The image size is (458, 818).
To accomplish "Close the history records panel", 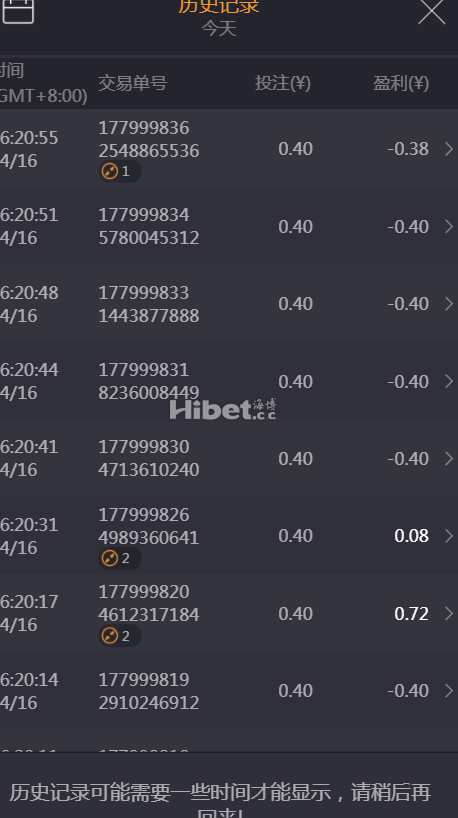I will click(431, 11).
